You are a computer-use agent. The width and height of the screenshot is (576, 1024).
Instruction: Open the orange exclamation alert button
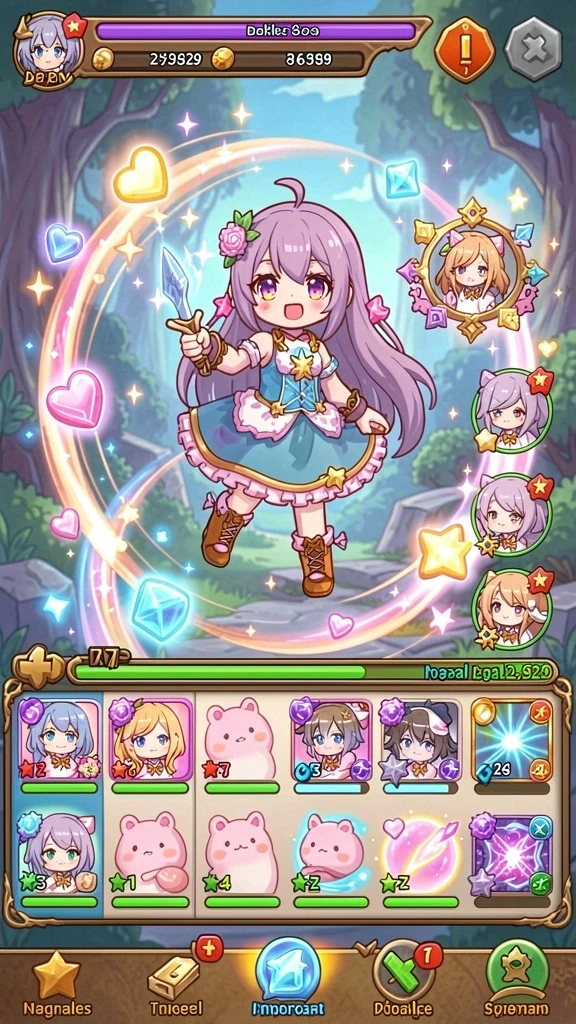[464, 50]
